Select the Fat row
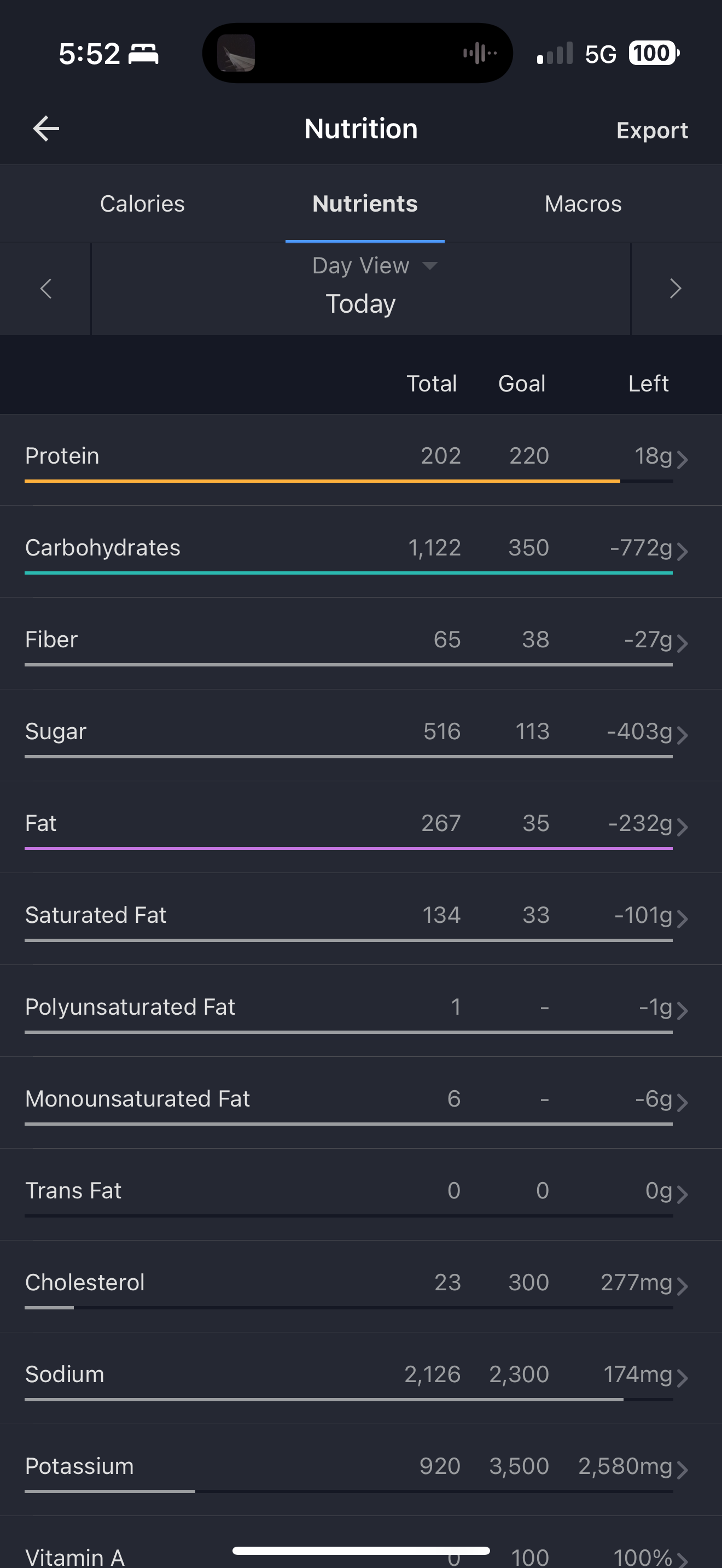 [x=243, y=823]
